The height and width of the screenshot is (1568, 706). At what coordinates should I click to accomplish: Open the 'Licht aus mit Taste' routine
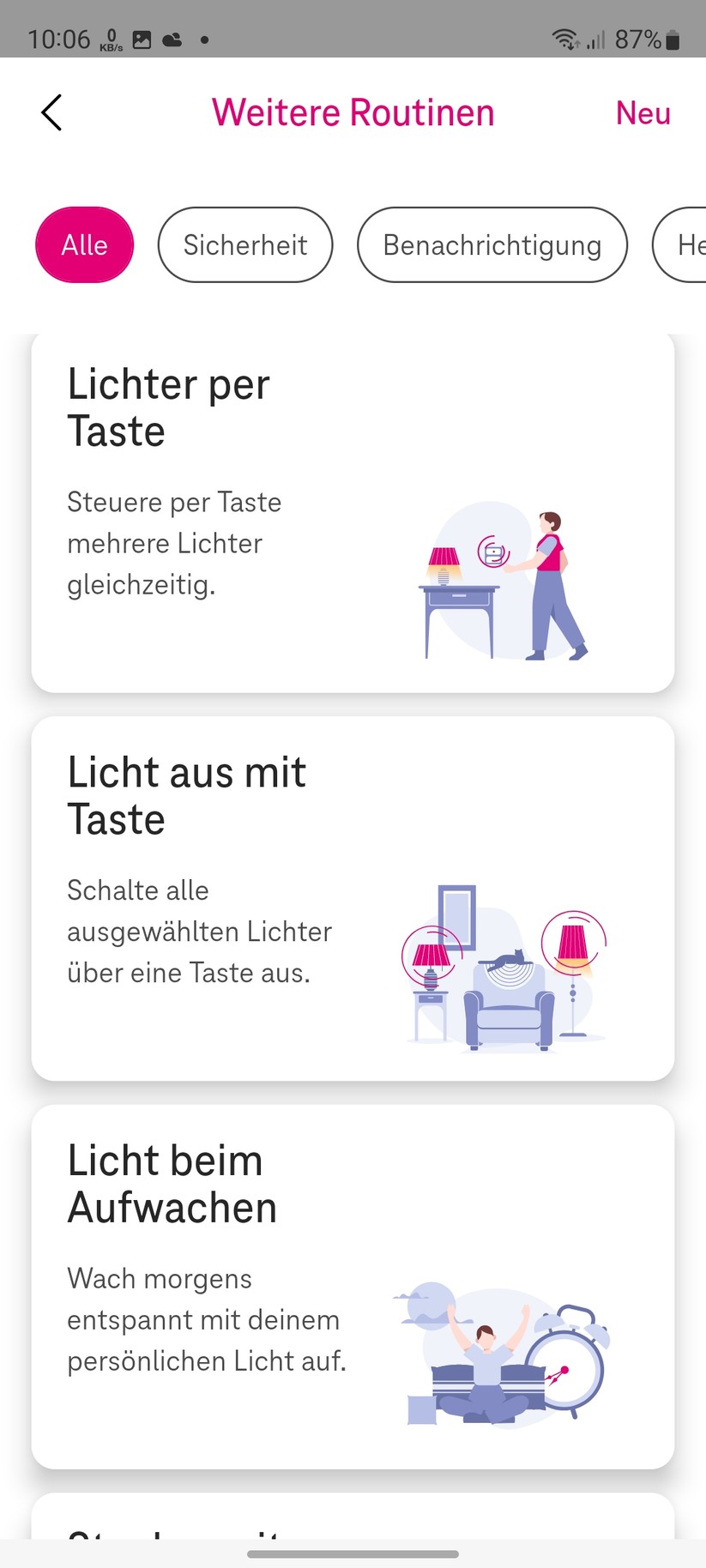click(353, 901)
